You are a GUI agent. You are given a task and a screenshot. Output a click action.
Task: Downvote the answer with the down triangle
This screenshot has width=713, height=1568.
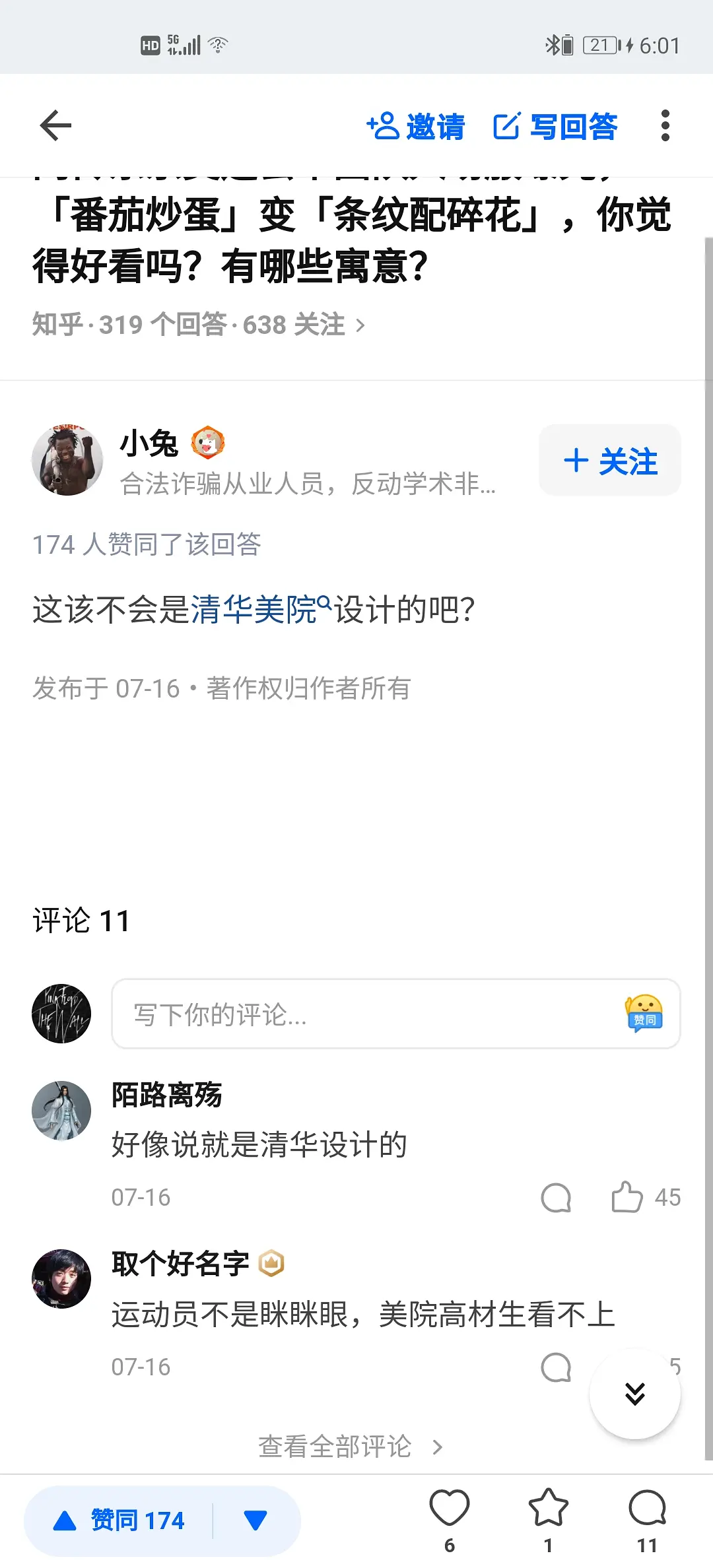(x=255, y=1520)
